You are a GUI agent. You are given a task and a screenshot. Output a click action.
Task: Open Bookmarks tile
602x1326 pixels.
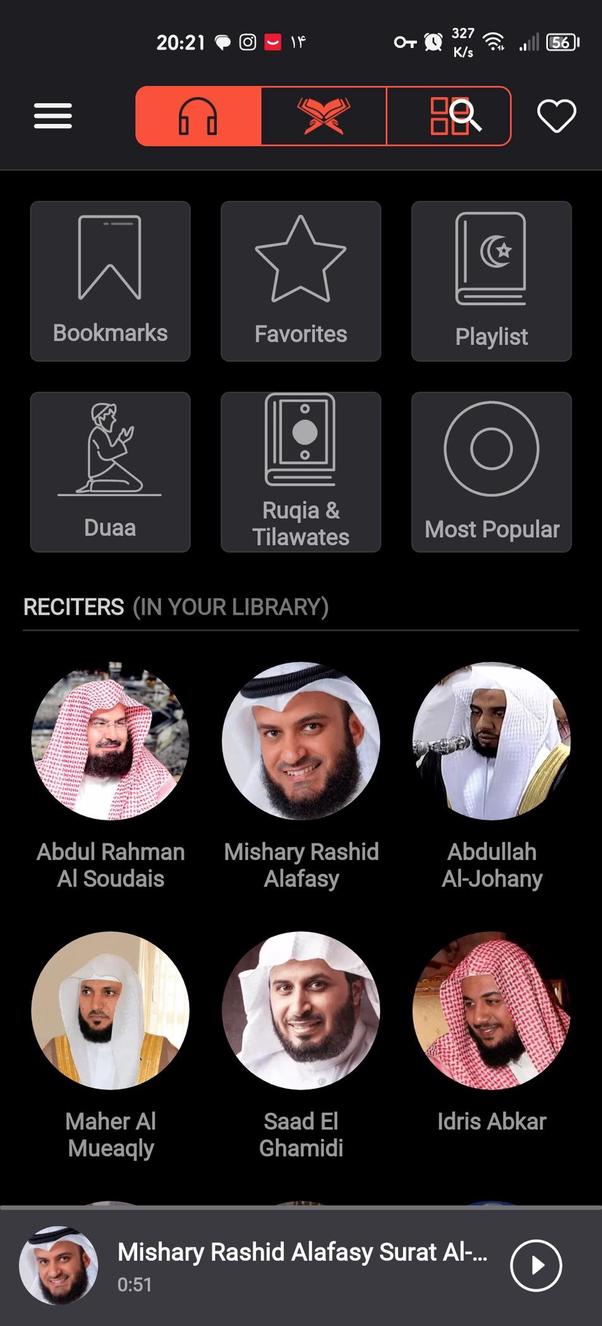[x=110, y=281]
